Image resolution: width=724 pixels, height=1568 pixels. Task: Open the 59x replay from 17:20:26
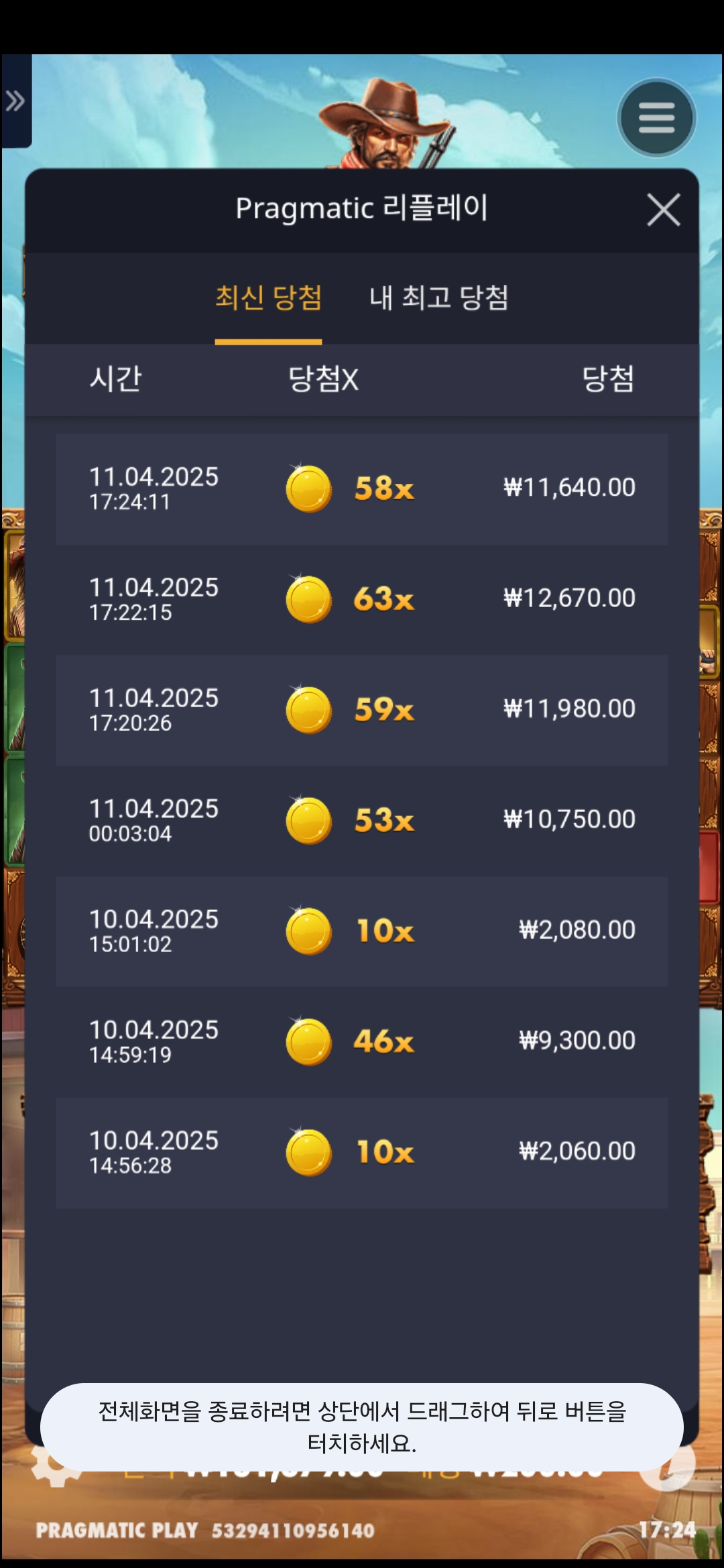(361, 710)
